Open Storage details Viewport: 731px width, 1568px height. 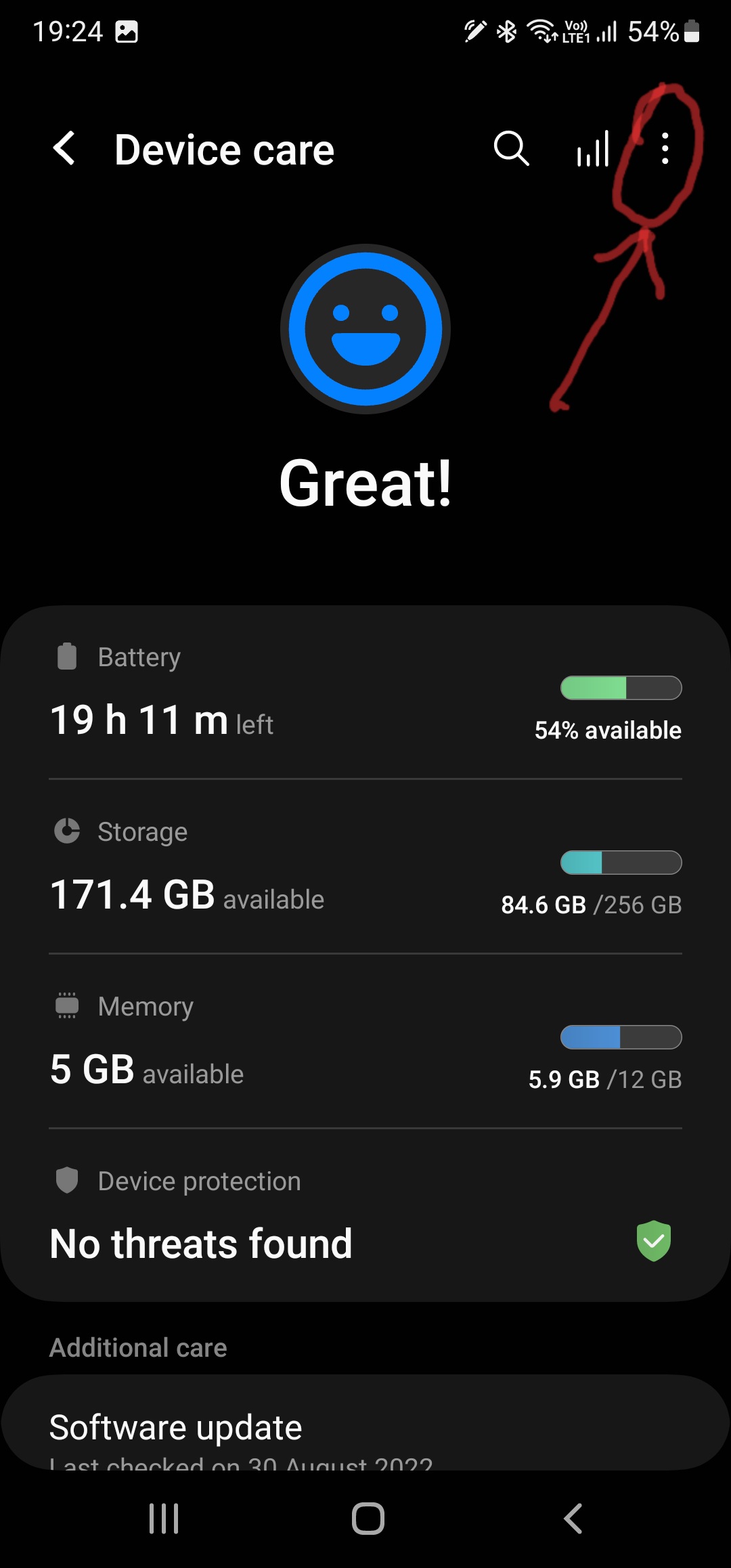(365, 868)
